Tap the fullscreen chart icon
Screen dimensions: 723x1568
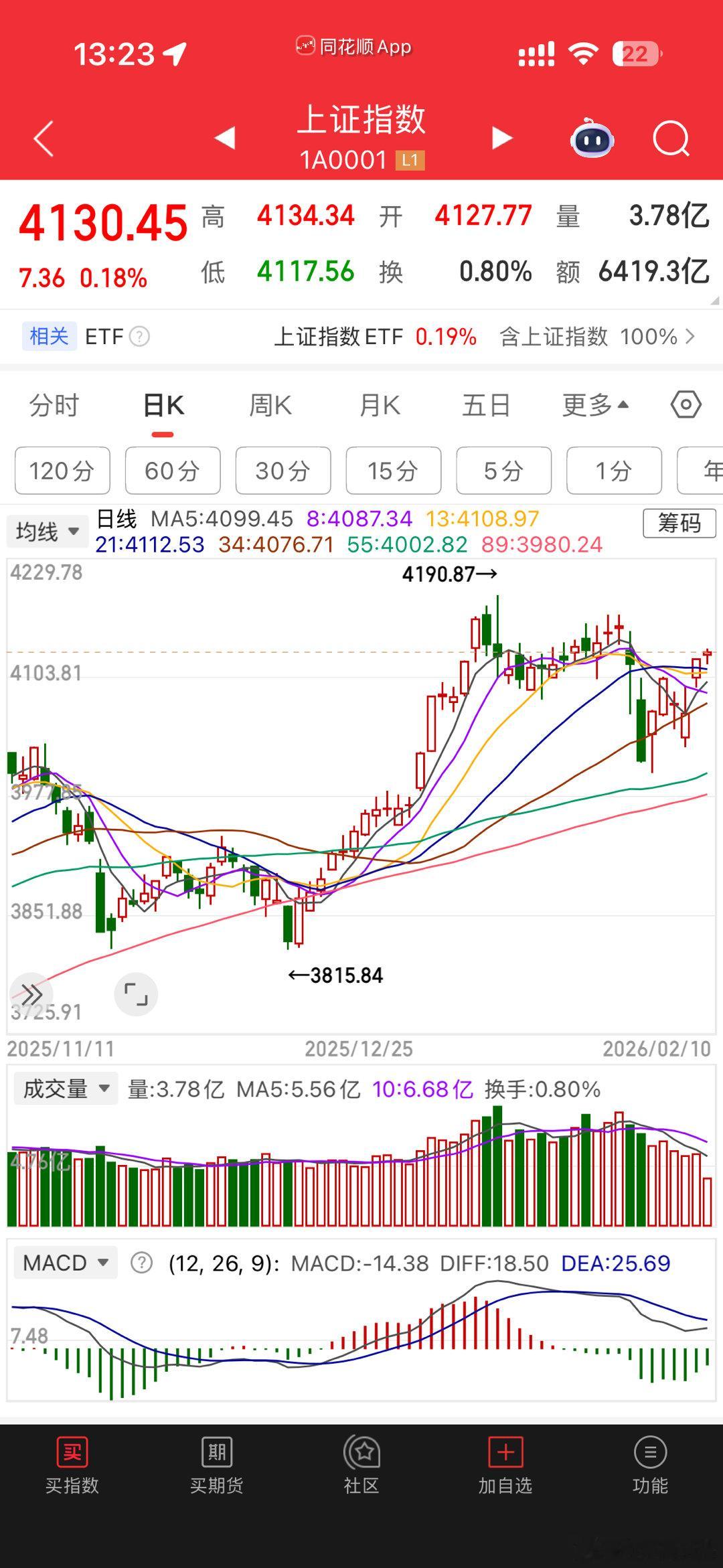(x=137, y=996)
